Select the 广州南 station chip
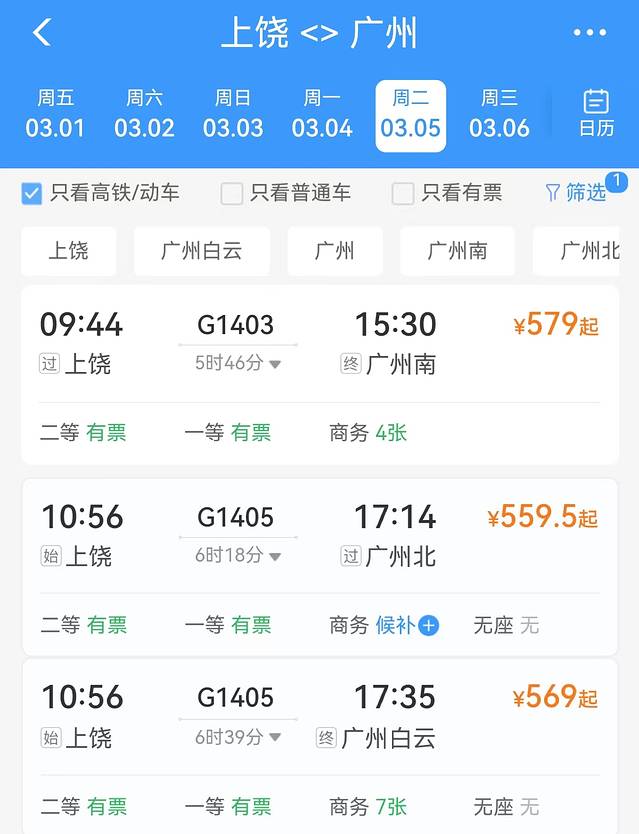Viewport: 639px width, 834px height. click(457, 251)
